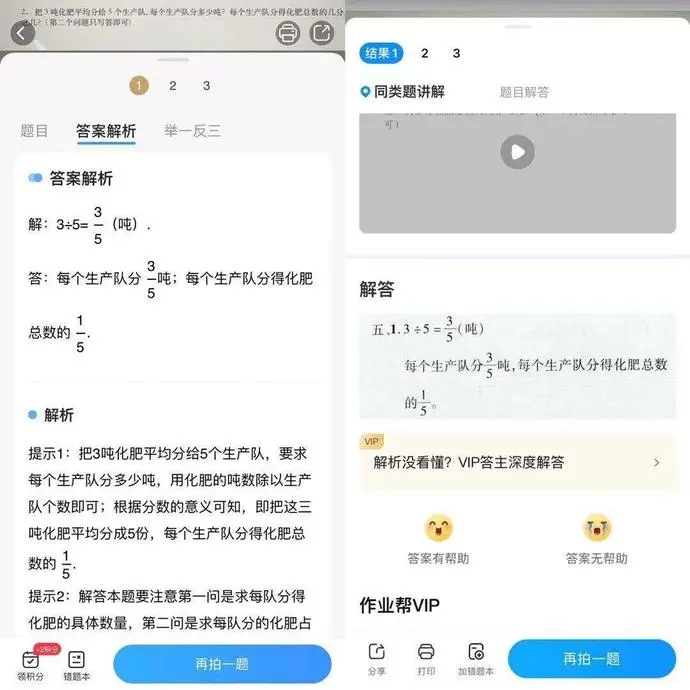
Task: Switch to the 题目 tab
Action: pyautogui.click(x=34, y=130)
